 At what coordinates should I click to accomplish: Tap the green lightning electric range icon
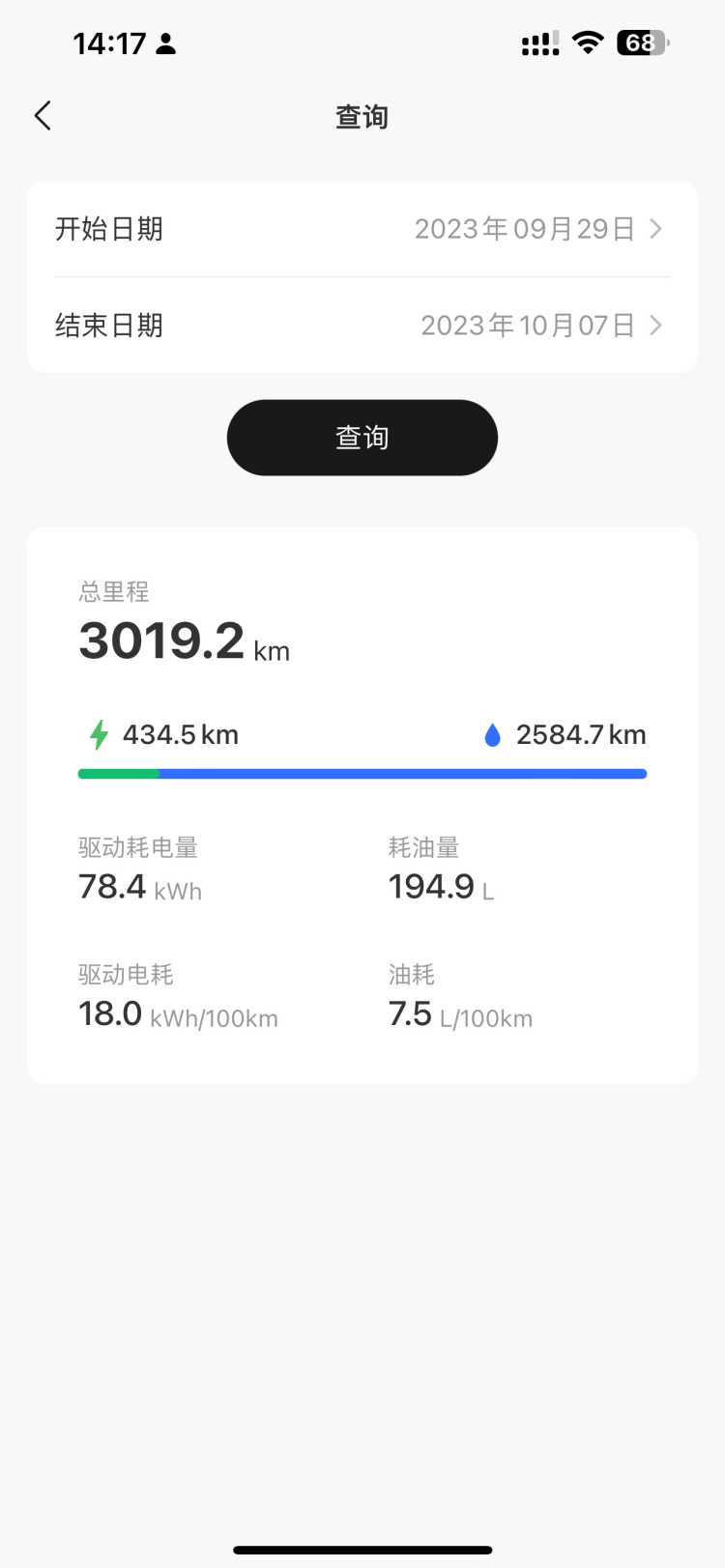click(99, 734)
